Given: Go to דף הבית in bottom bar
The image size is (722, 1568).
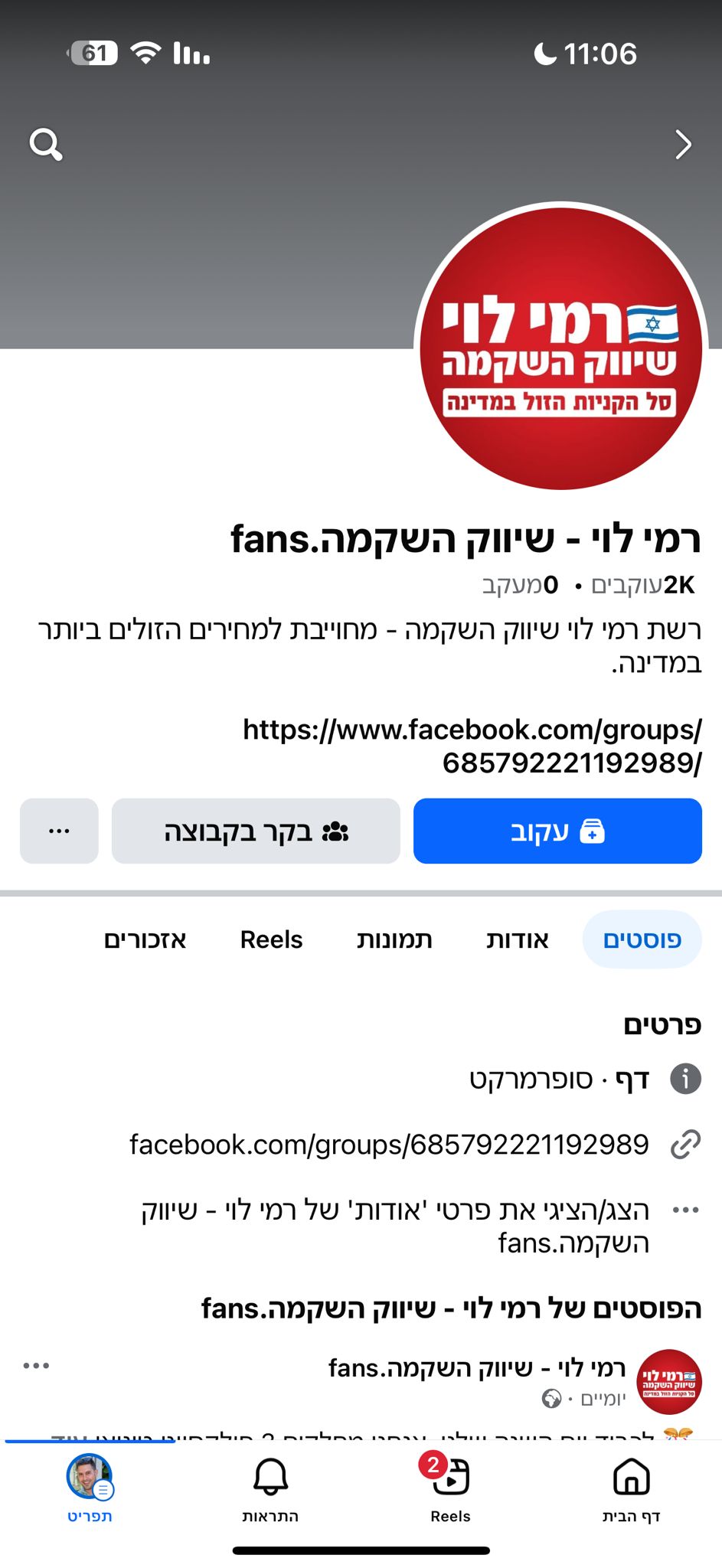Looking at the screenshot, I should click(632, 1488).
